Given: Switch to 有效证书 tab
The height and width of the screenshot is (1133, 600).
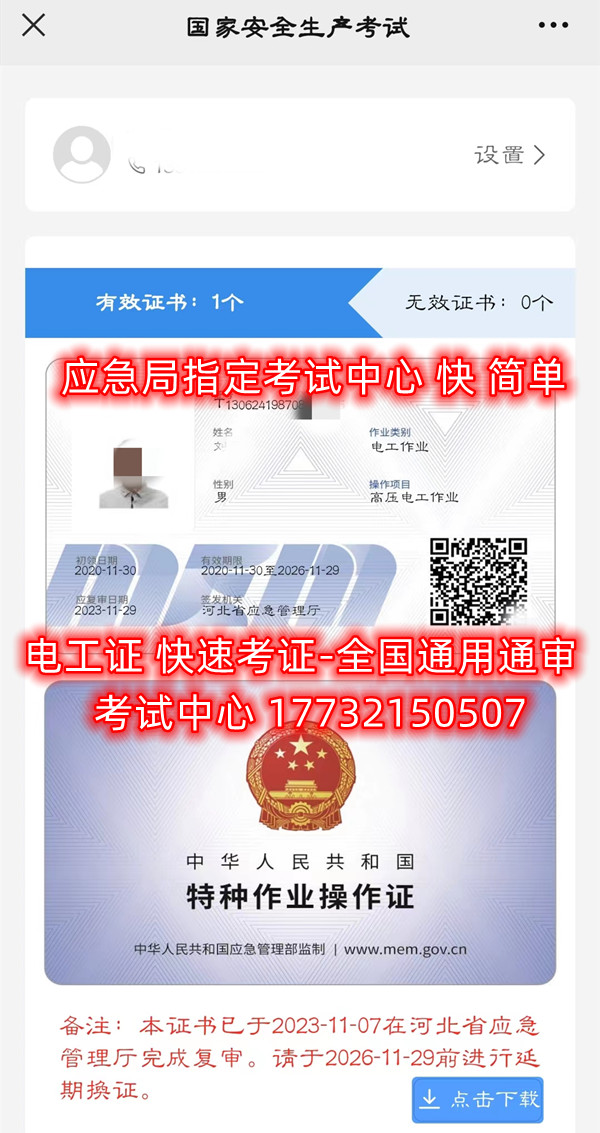Looking at the screenshot, I should (170, 302).
